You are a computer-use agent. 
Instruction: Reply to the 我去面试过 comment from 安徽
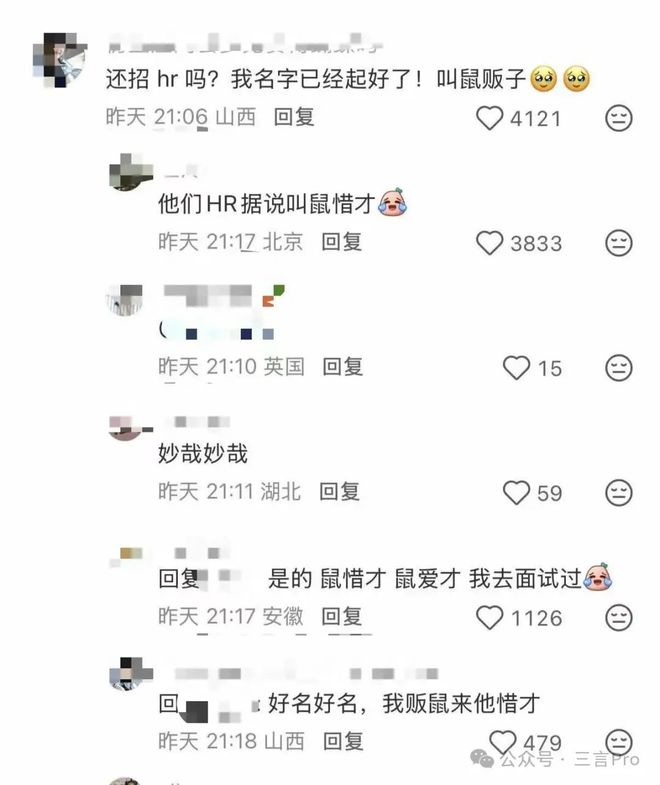(342, 617)
